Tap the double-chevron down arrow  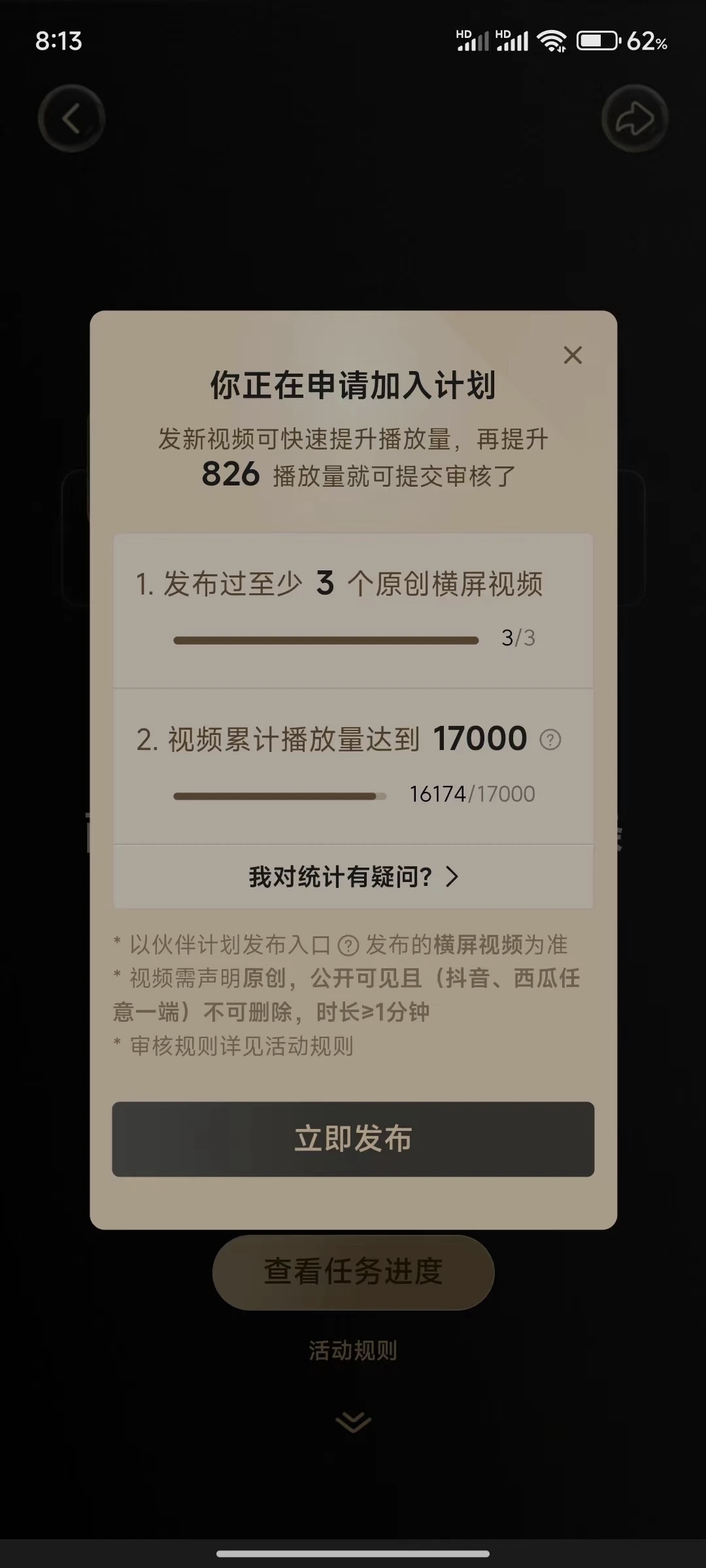pyautogui.click(x=353, y=1422)
